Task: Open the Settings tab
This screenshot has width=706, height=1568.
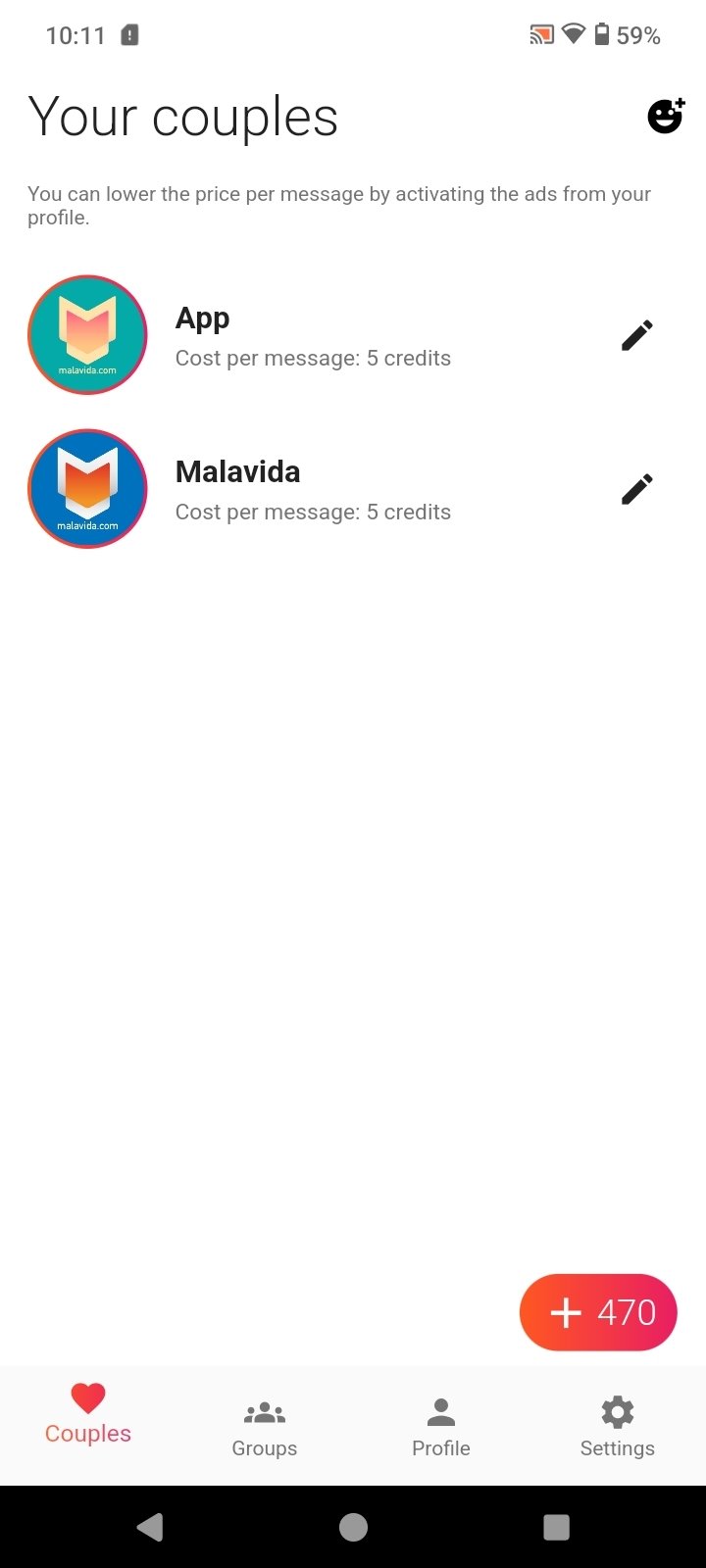Action: (617, 1428)
